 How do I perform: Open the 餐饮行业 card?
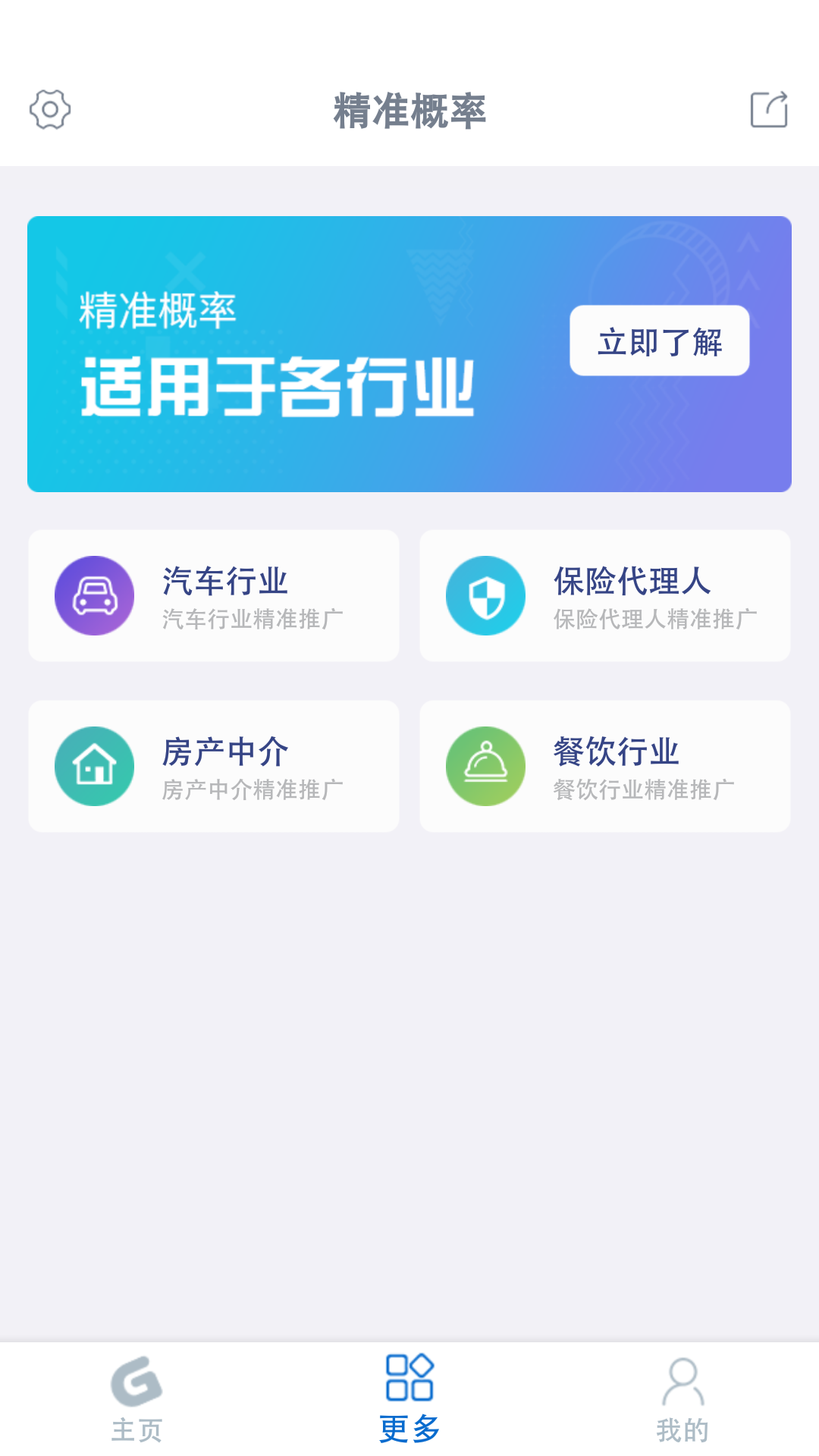click(x=605, y=766)
